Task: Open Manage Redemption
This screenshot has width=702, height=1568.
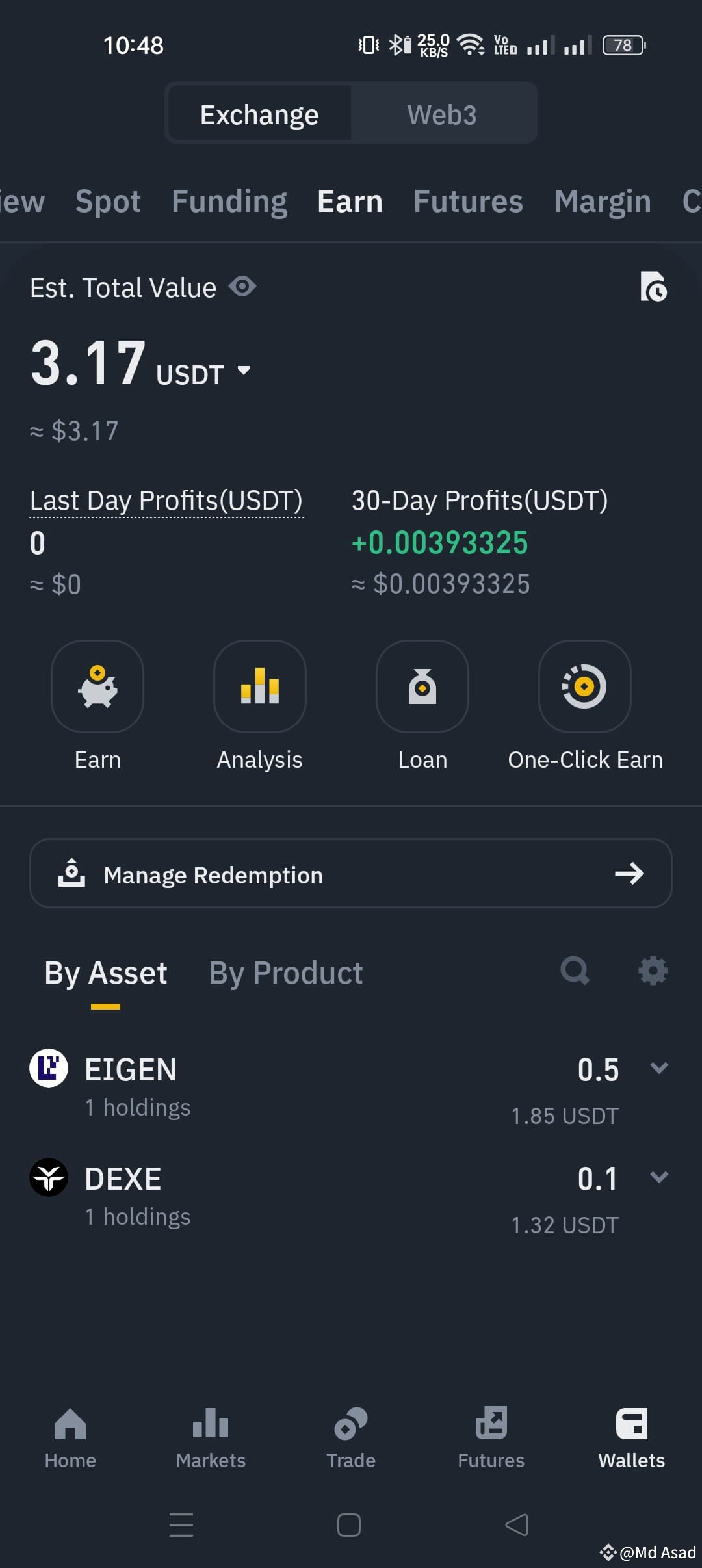Action: pos(351,873)
